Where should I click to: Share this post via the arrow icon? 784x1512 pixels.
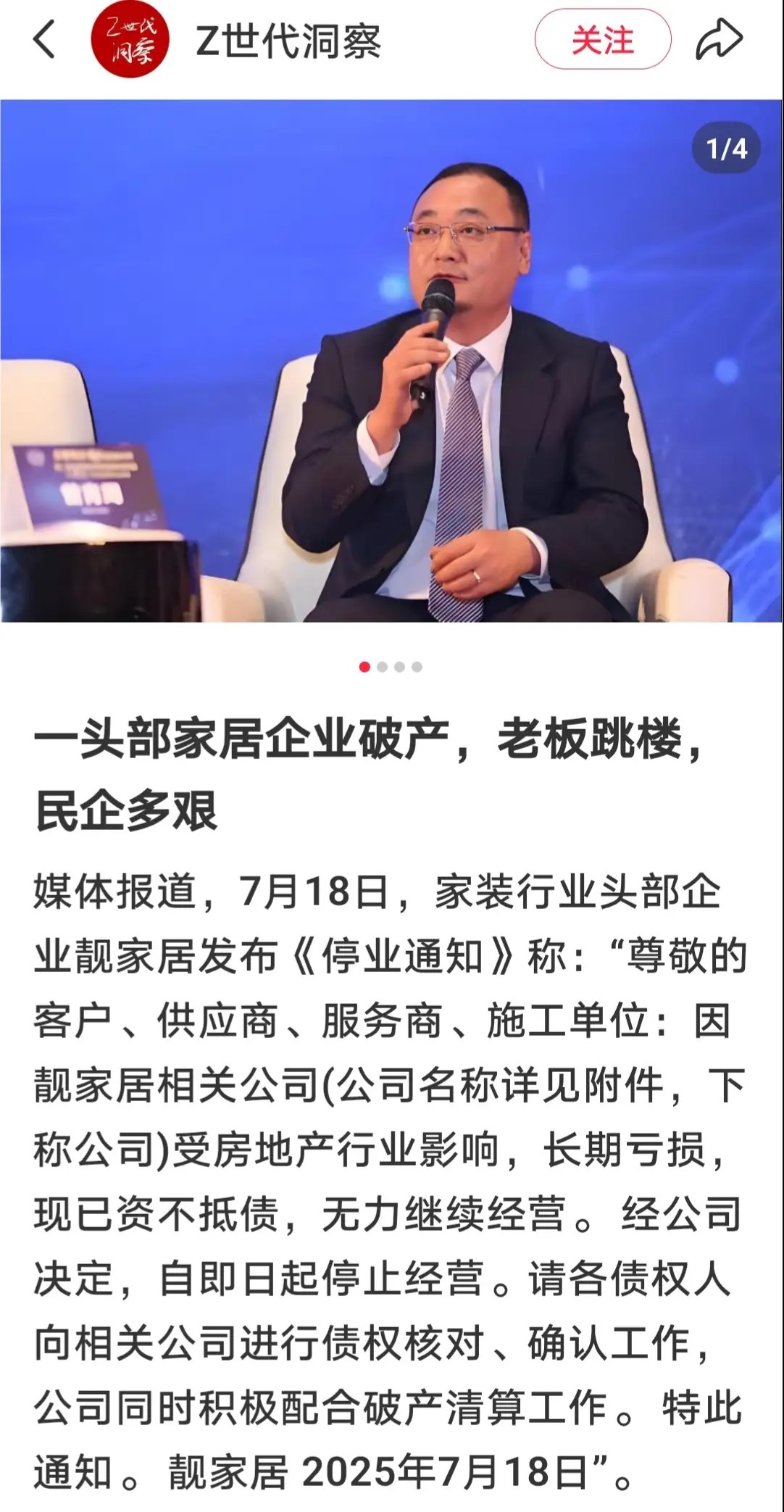[x=720, y=40]
